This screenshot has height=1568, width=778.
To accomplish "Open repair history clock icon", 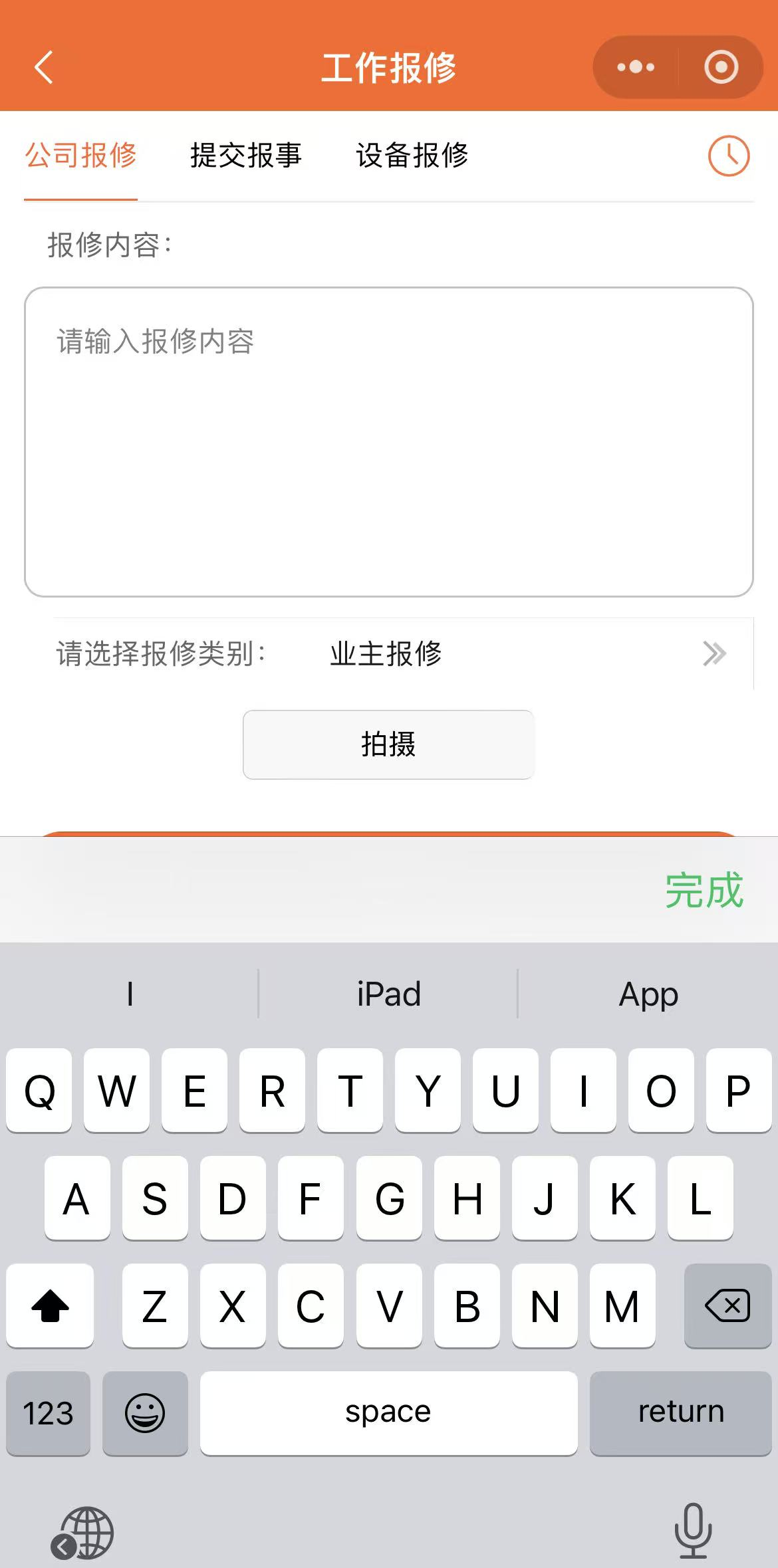I will point(728,157).
